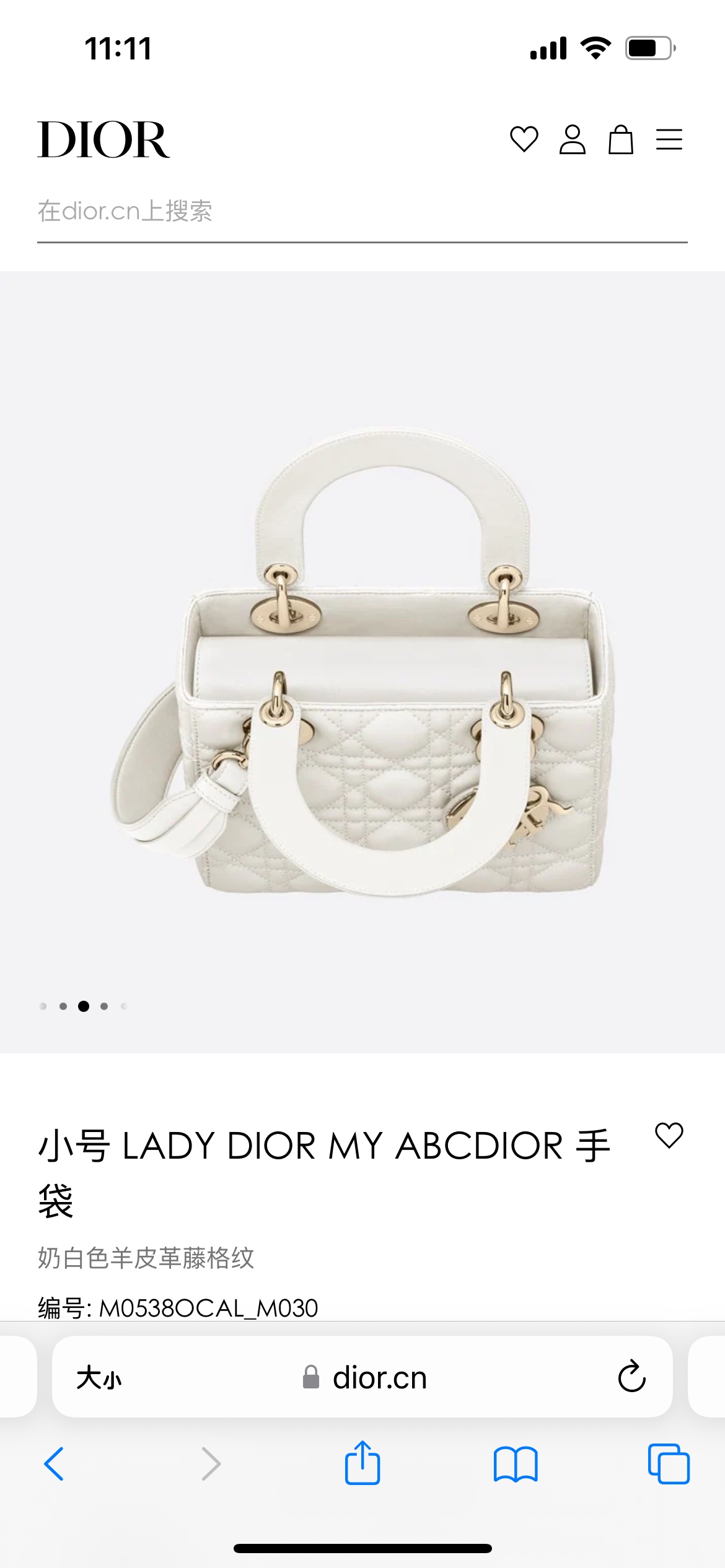Open the hamburger menu
Image resolution: width=725 pixels, height=1568 pixels.
pyautogui.click(x=669, y=139)
